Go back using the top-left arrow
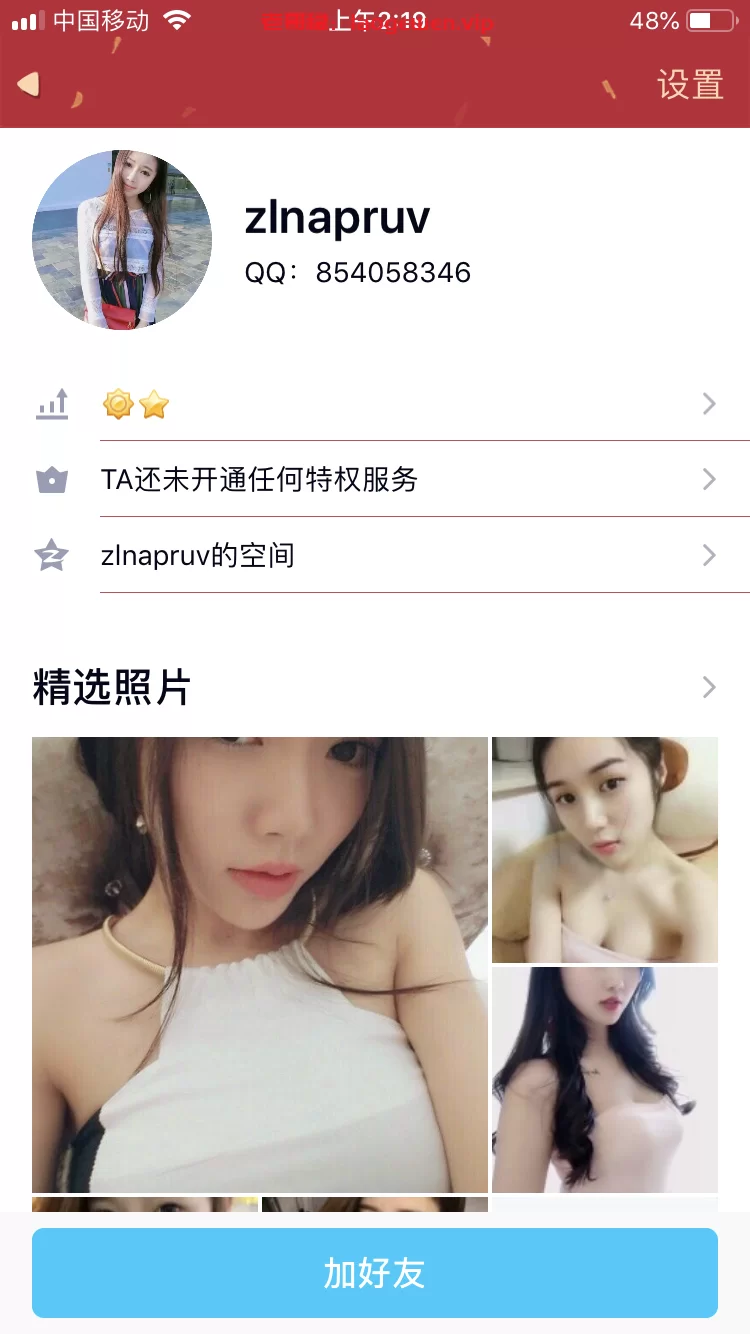 29,84
